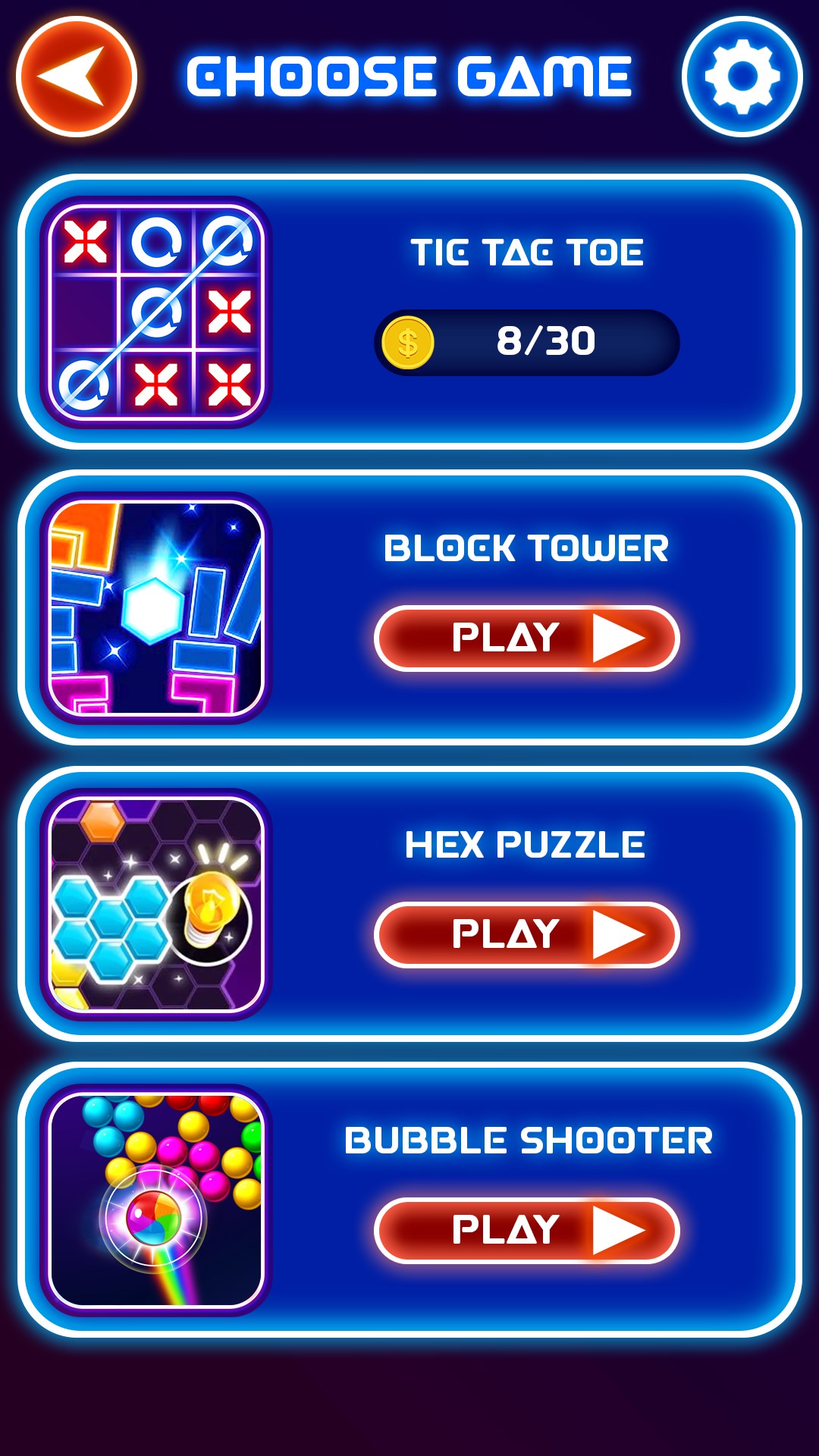Play the Block Tower game
The width and height of the screenshot is (819, 1456).
click(526, 639)
